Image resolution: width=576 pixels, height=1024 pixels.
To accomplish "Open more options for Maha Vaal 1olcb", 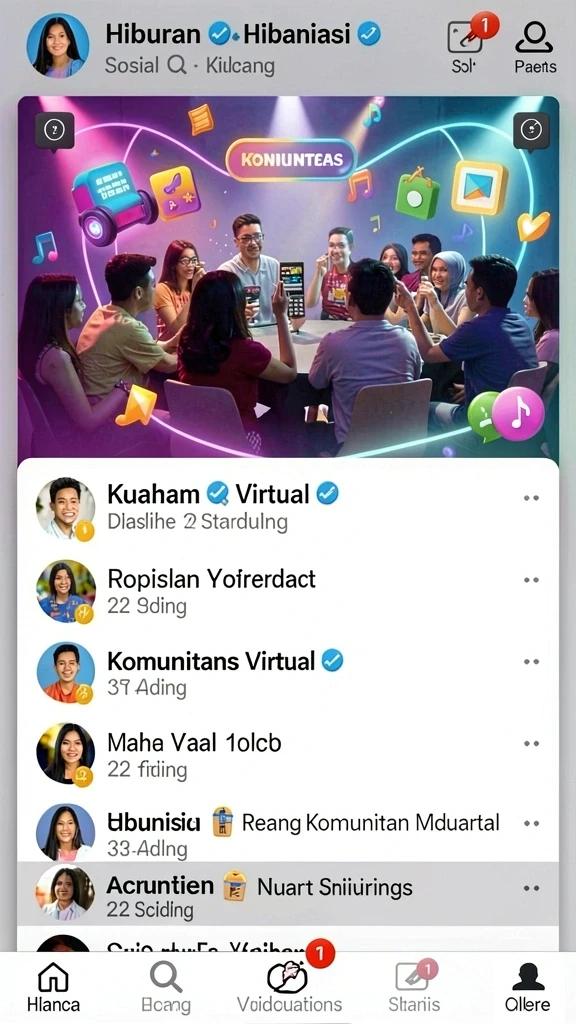I will tap(531, 743).
